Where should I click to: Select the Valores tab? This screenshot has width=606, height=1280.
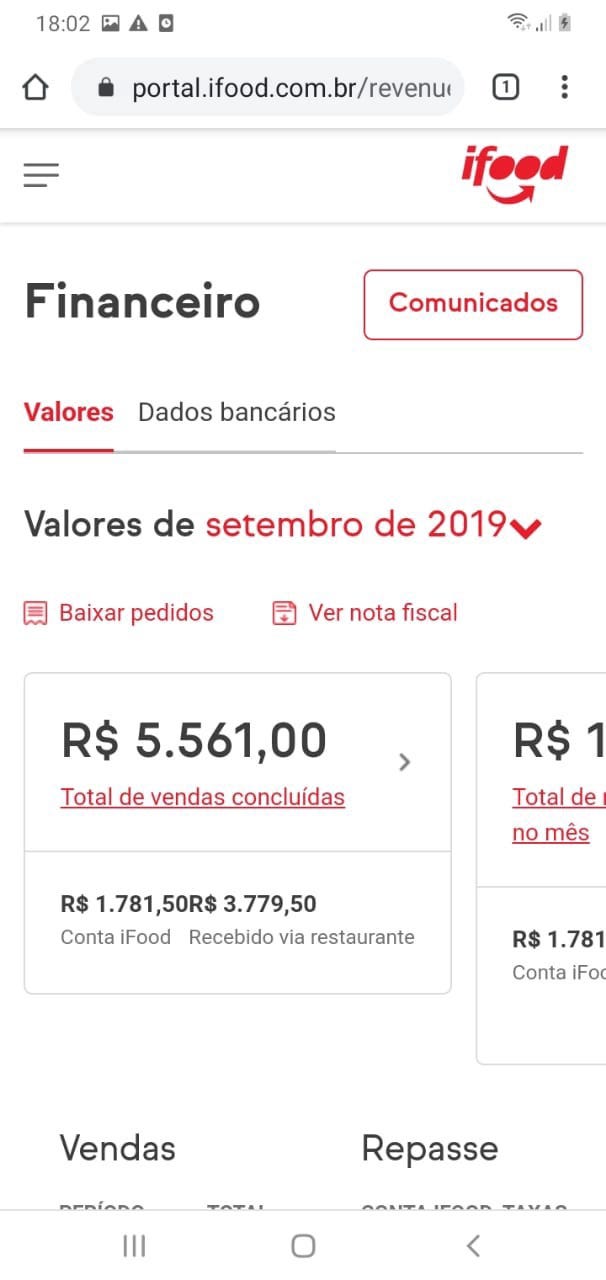pyautogui.click(x=69, y=412)
